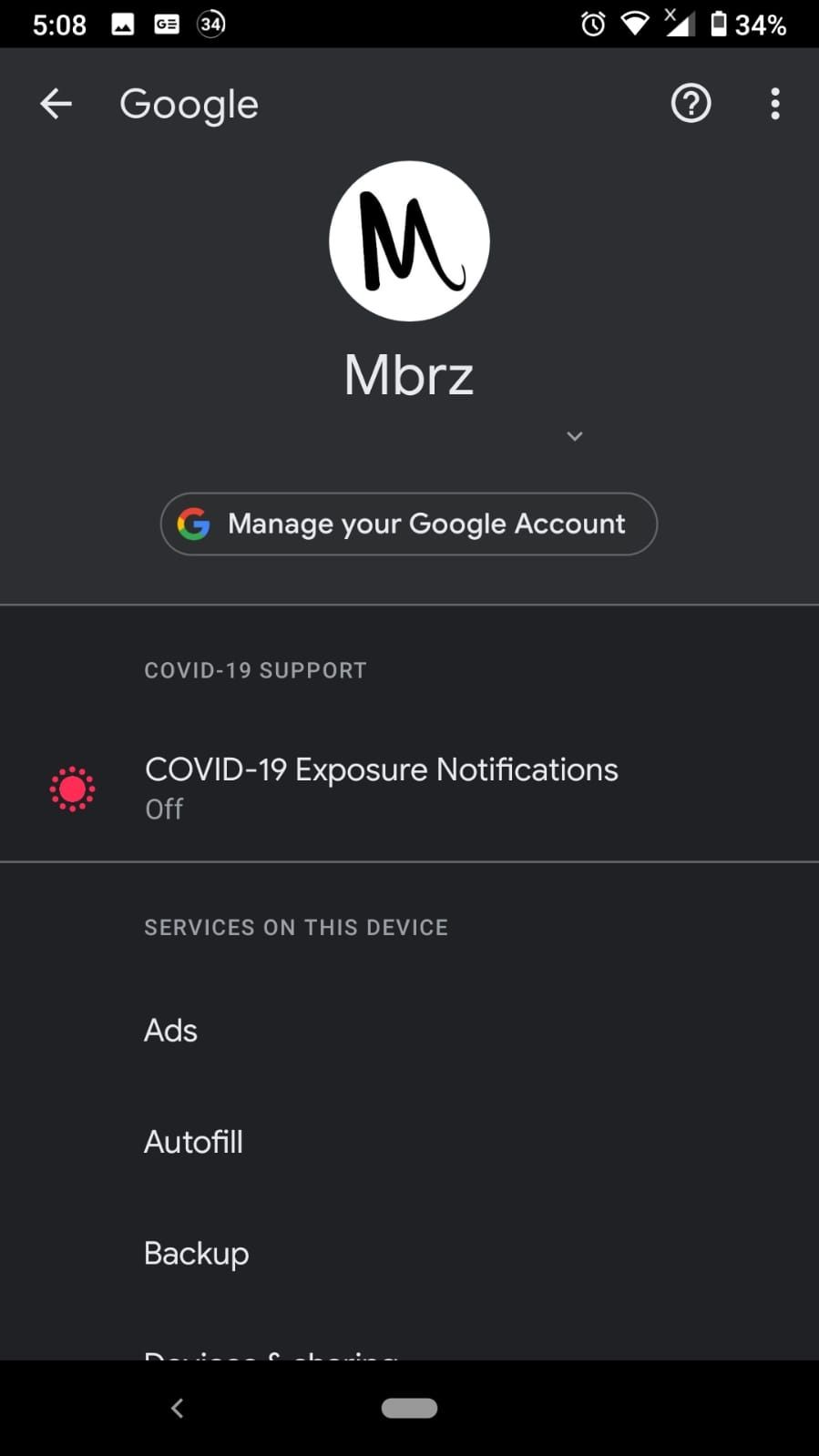Tap the home pill in the navigation bar
819x1456 pixels.
[x=409, y=1408]
